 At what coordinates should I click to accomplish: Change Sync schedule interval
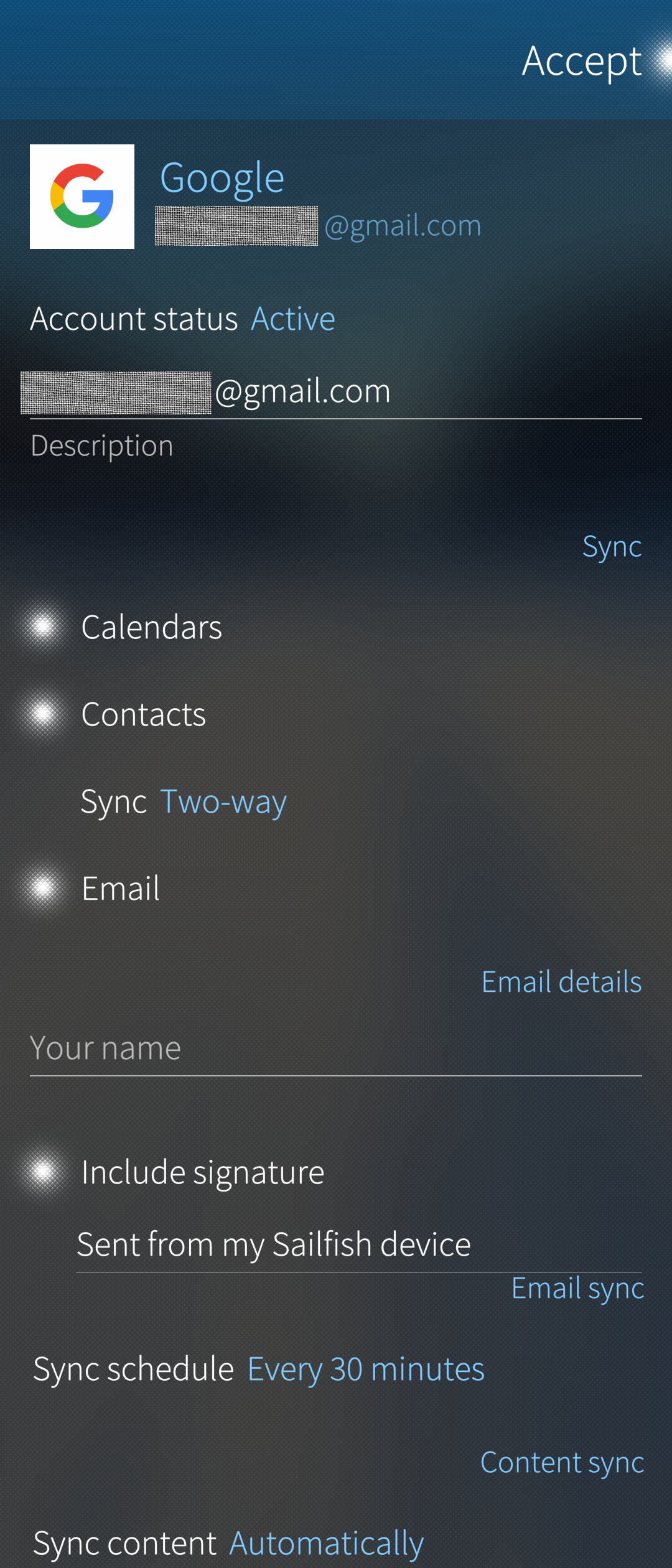point(259,1370)
